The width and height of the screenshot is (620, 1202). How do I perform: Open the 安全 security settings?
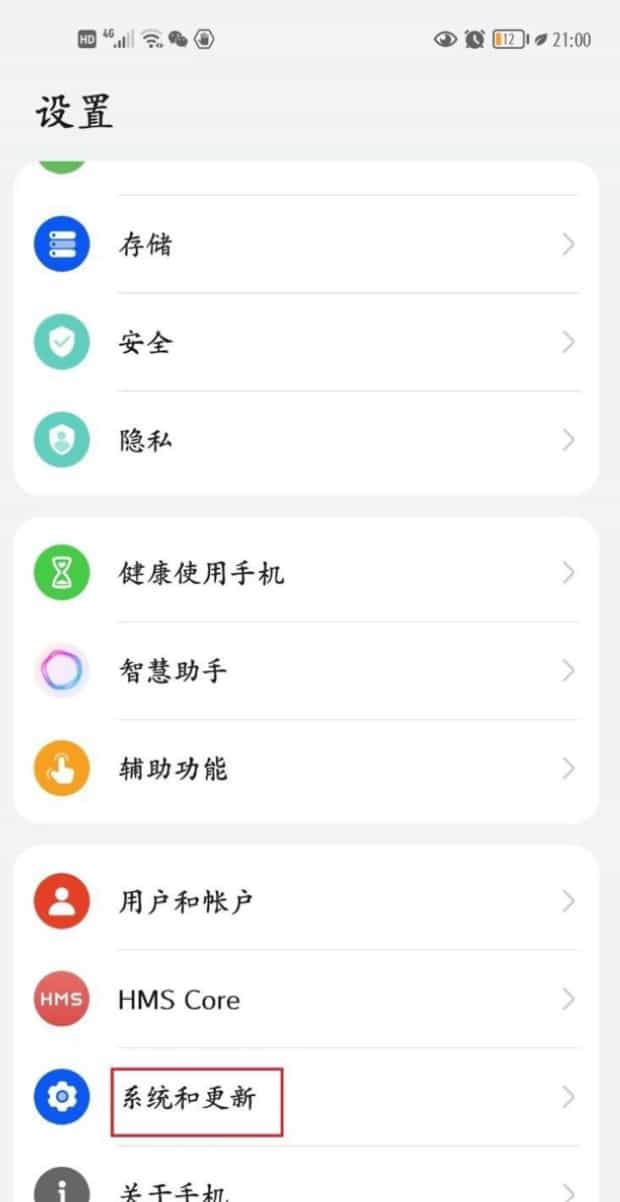pos(306,342)
